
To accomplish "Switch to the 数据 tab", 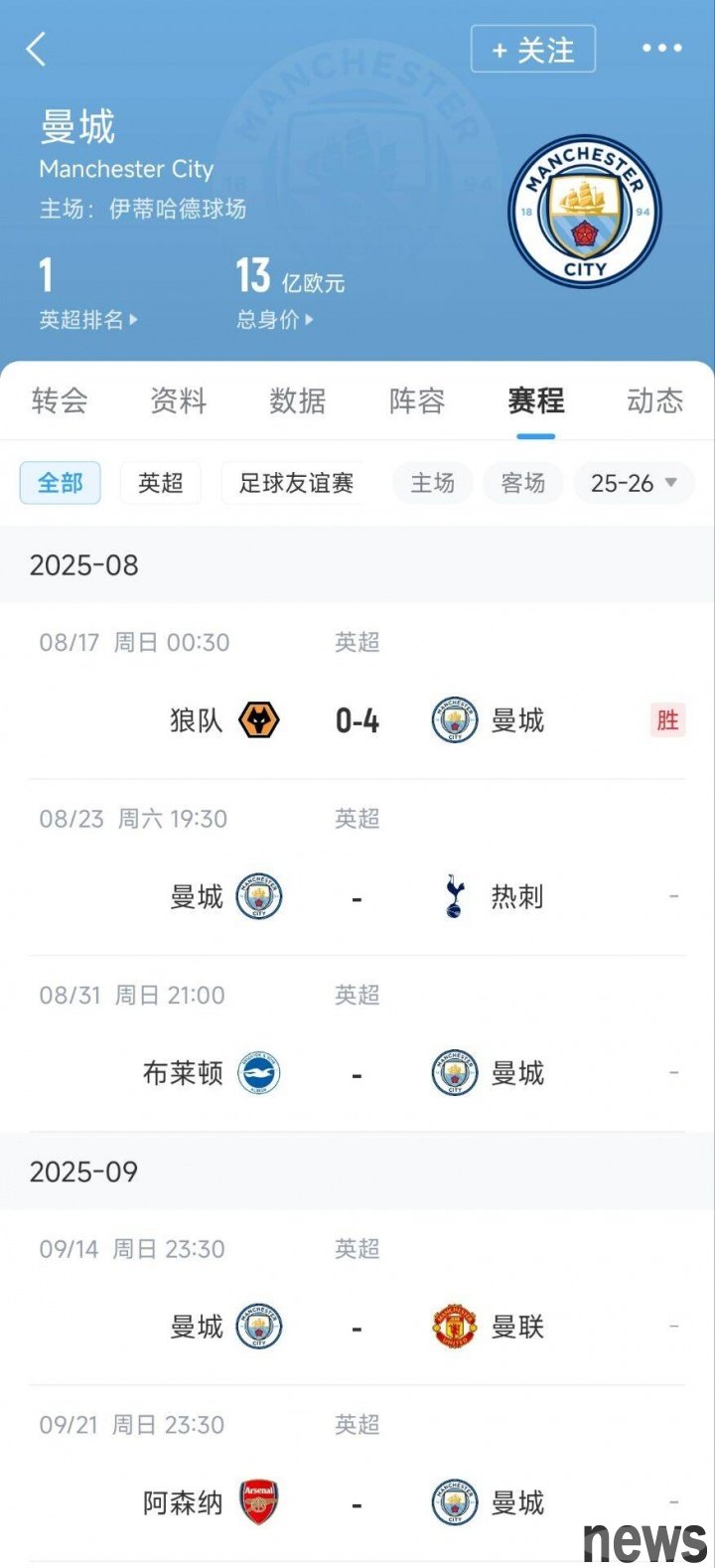I will 298,400.
